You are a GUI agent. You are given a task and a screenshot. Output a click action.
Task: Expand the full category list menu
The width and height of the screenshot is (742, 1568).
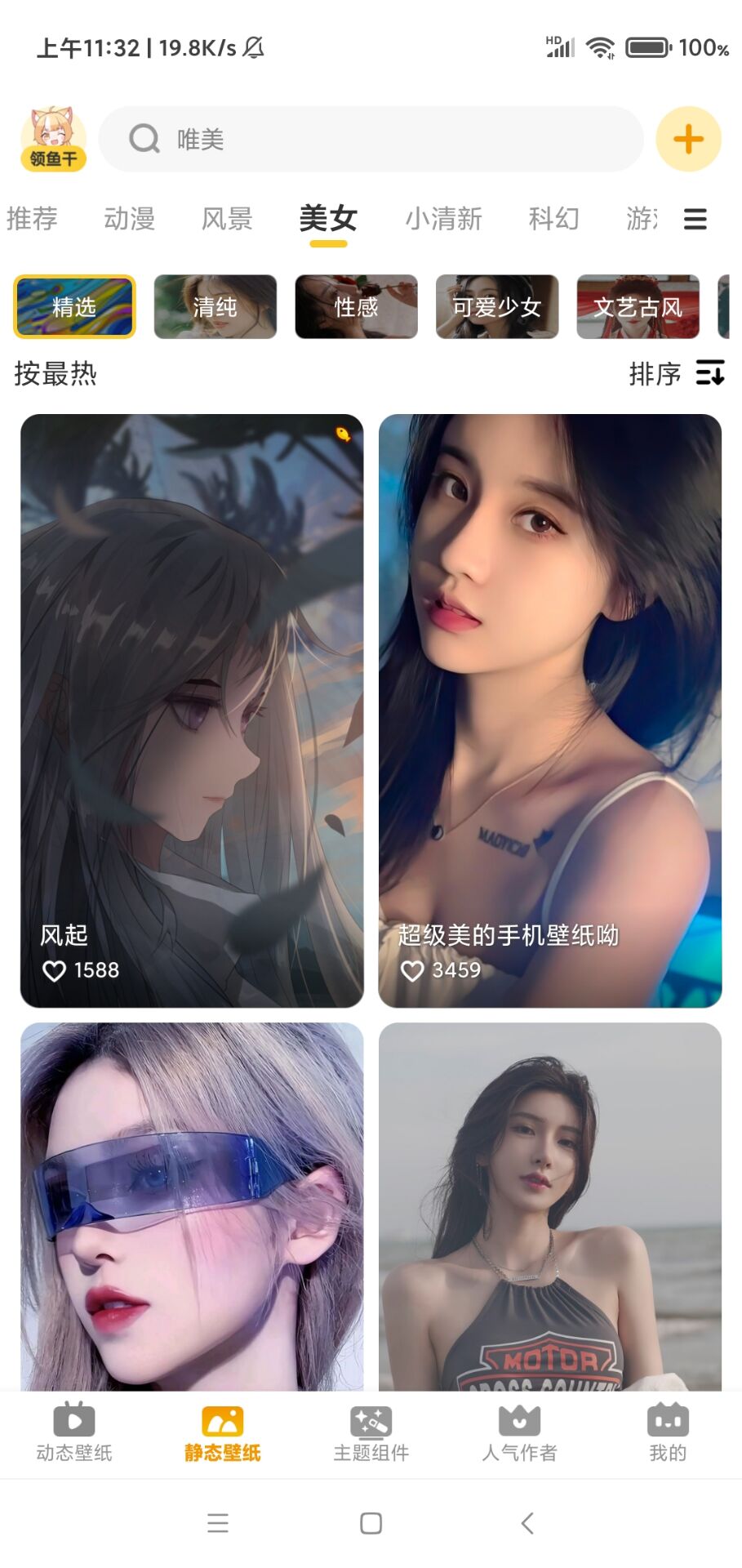695,219
